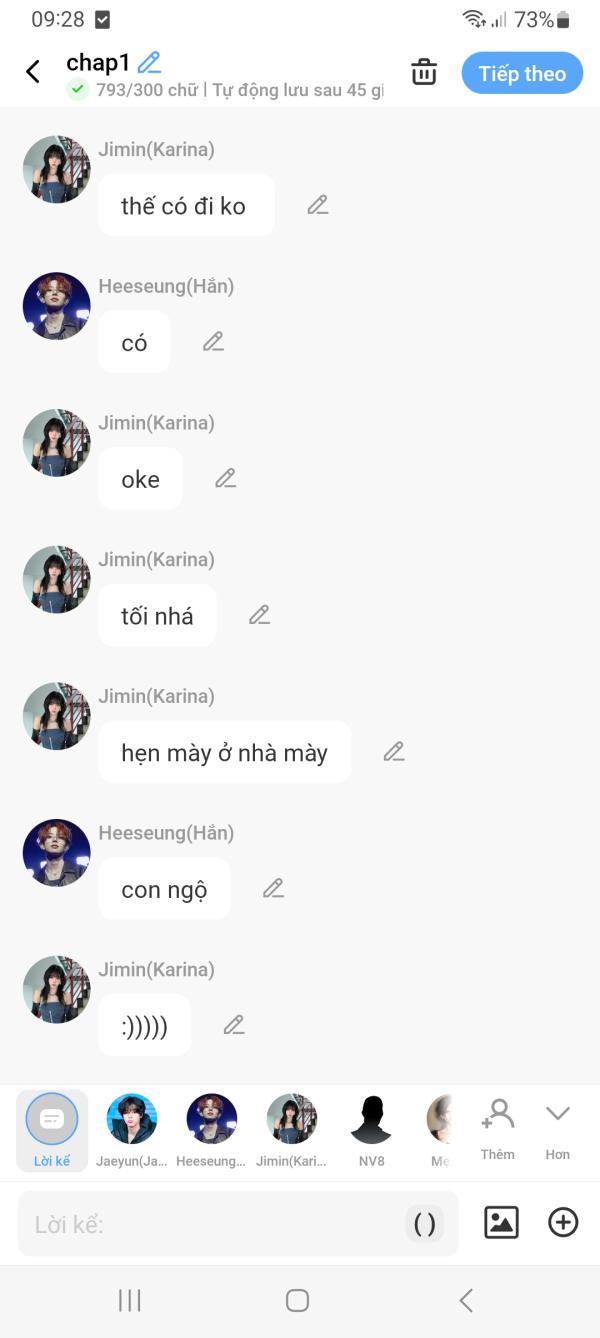Edit the message "hẹn mày ở nhà mày"
Viewport: 600px width, 1338px height.
[x=394, y=752]
